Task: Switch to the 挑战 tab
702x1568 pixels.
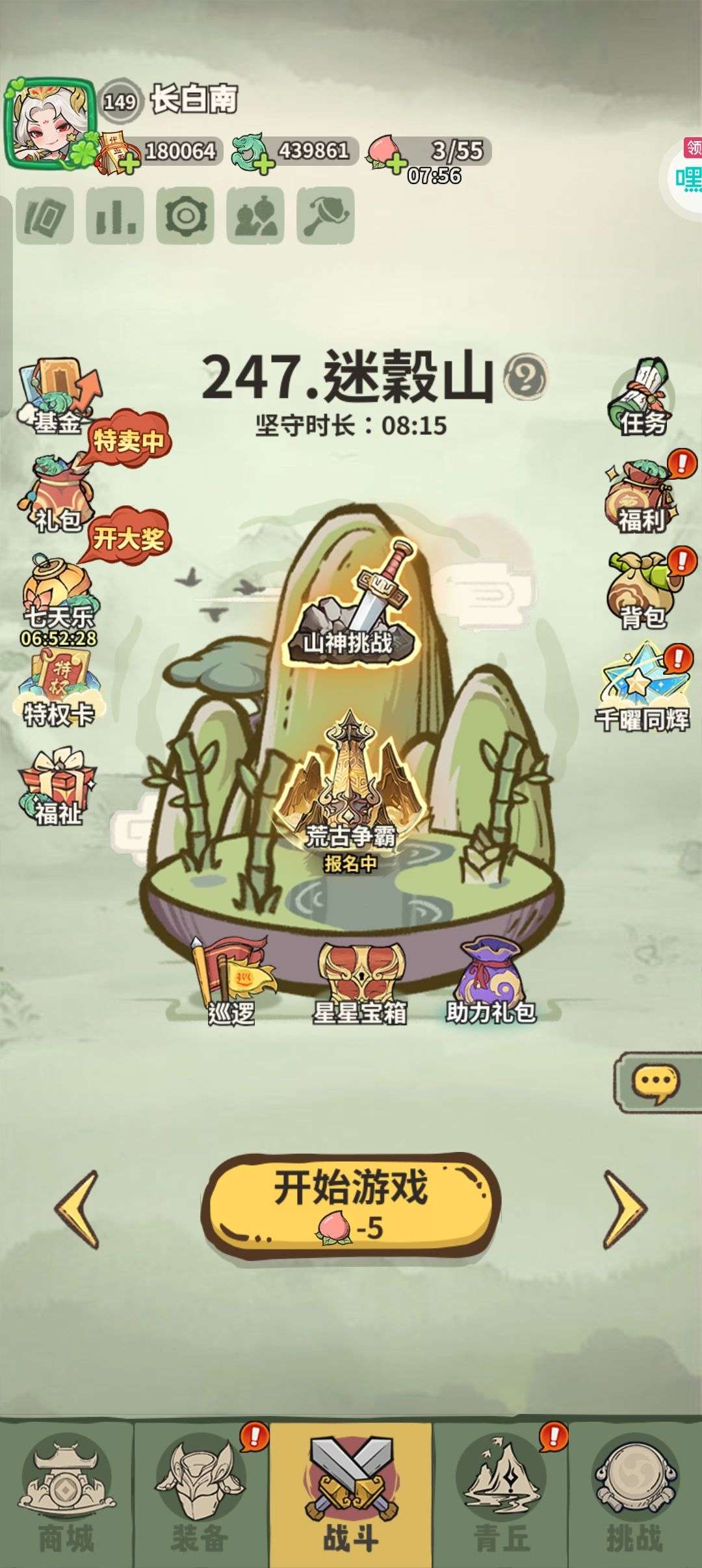Action: click(x=634, y=1494)
